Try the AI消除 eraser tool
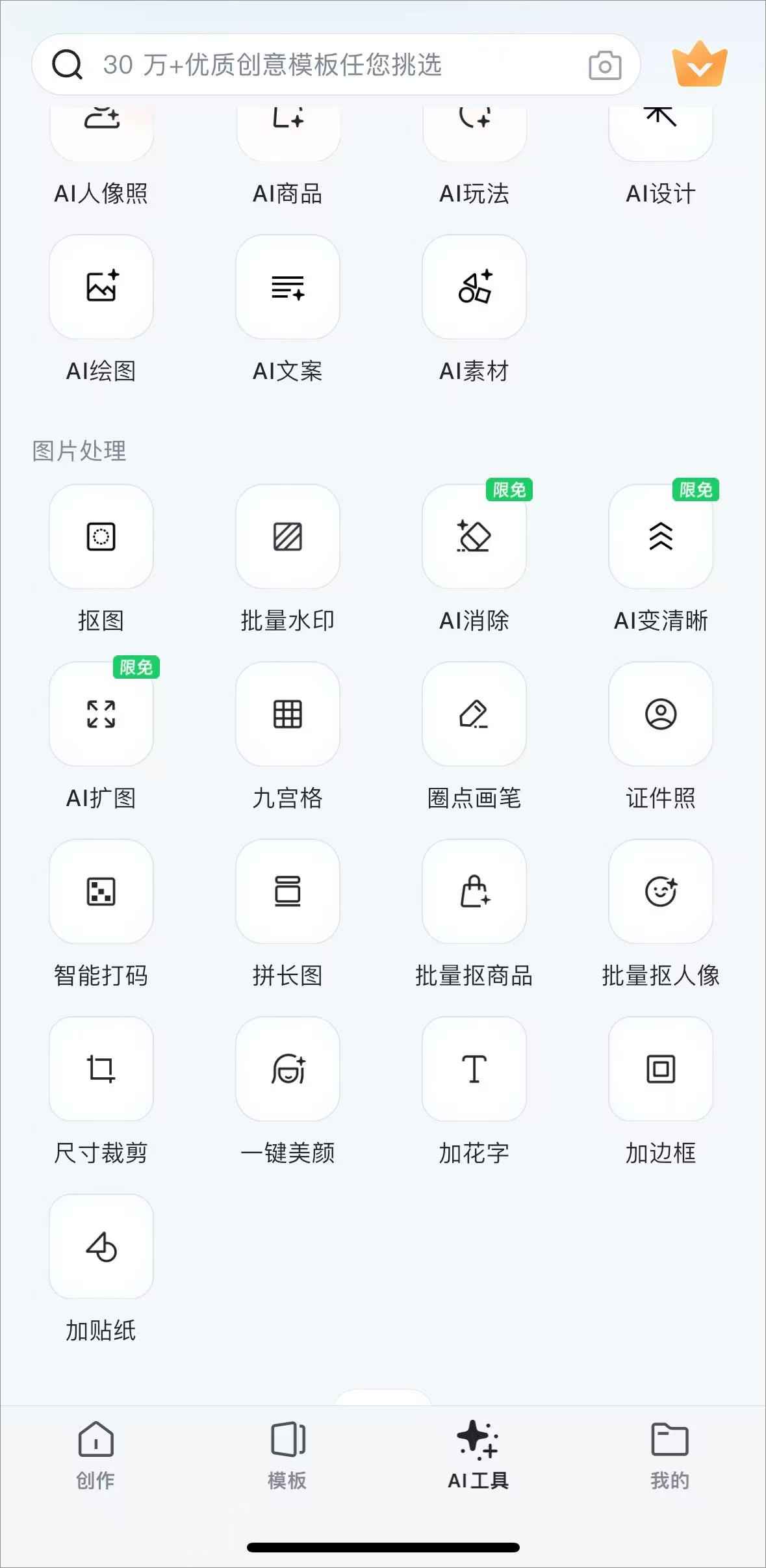Viewport: 766px width, 1568px height. tap(474, 536)
